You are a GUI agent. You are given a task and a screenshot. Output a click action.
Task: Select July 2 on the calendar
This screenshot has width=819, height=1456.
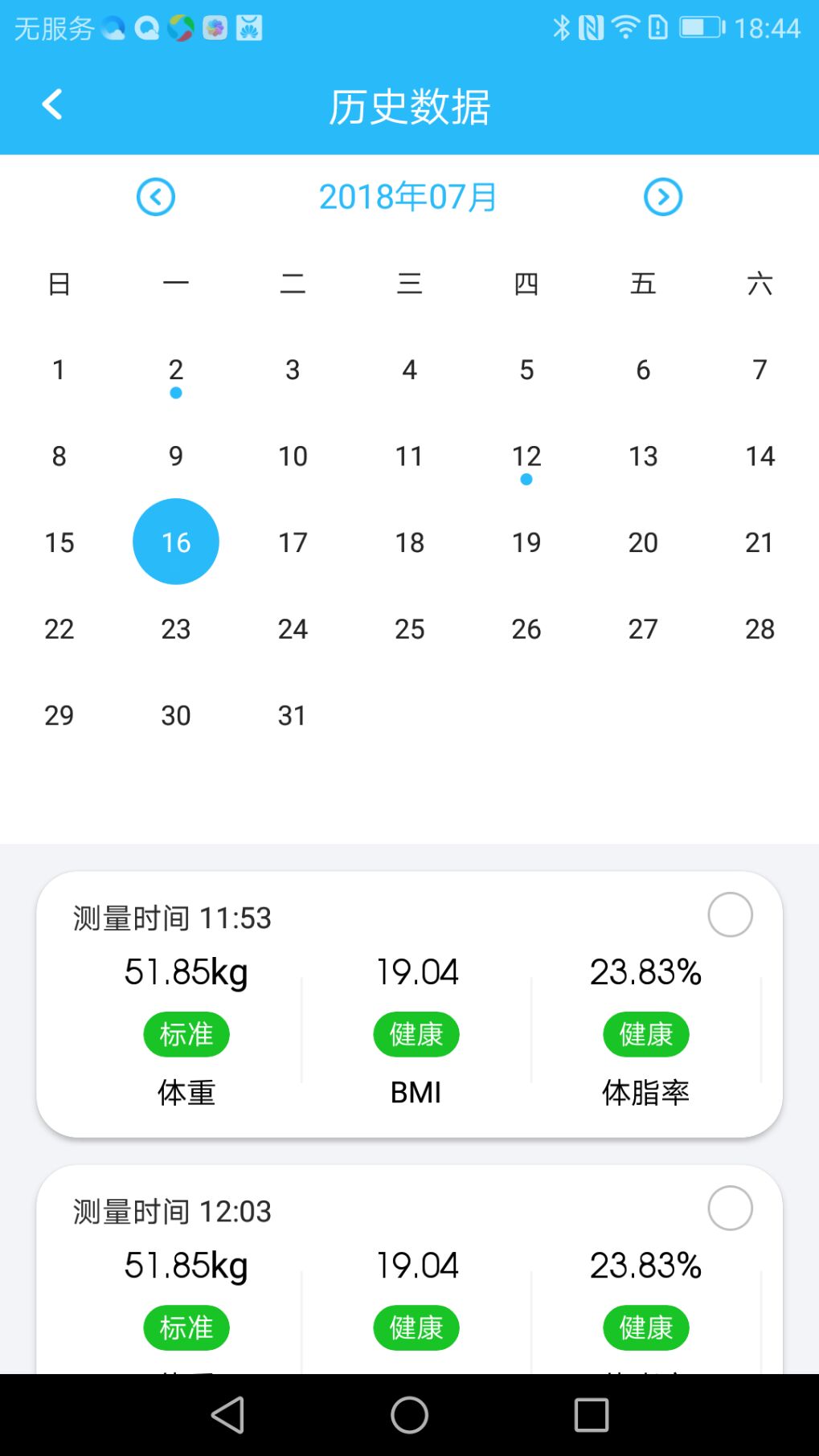point(176,370)
